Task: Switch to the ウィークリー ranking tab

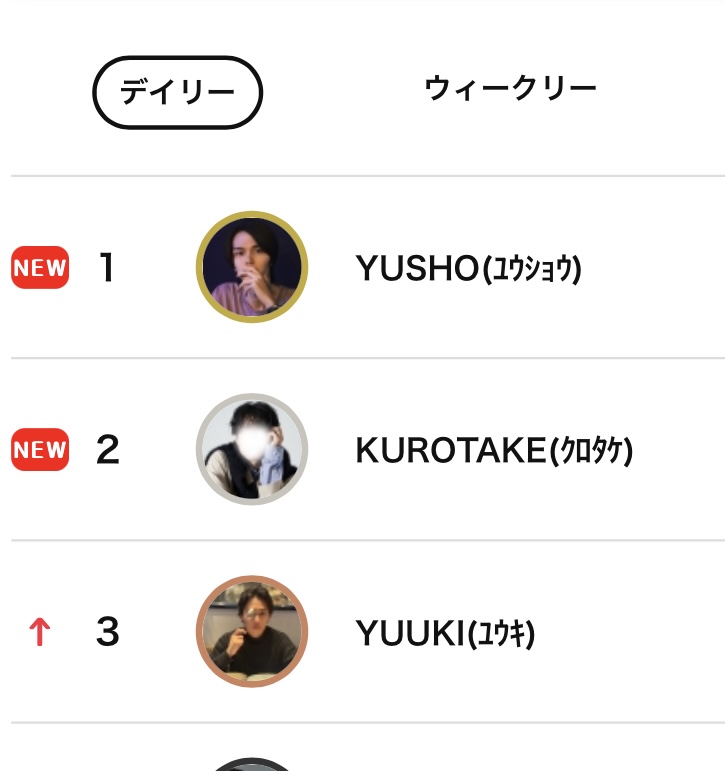Action: click(511, 87)
